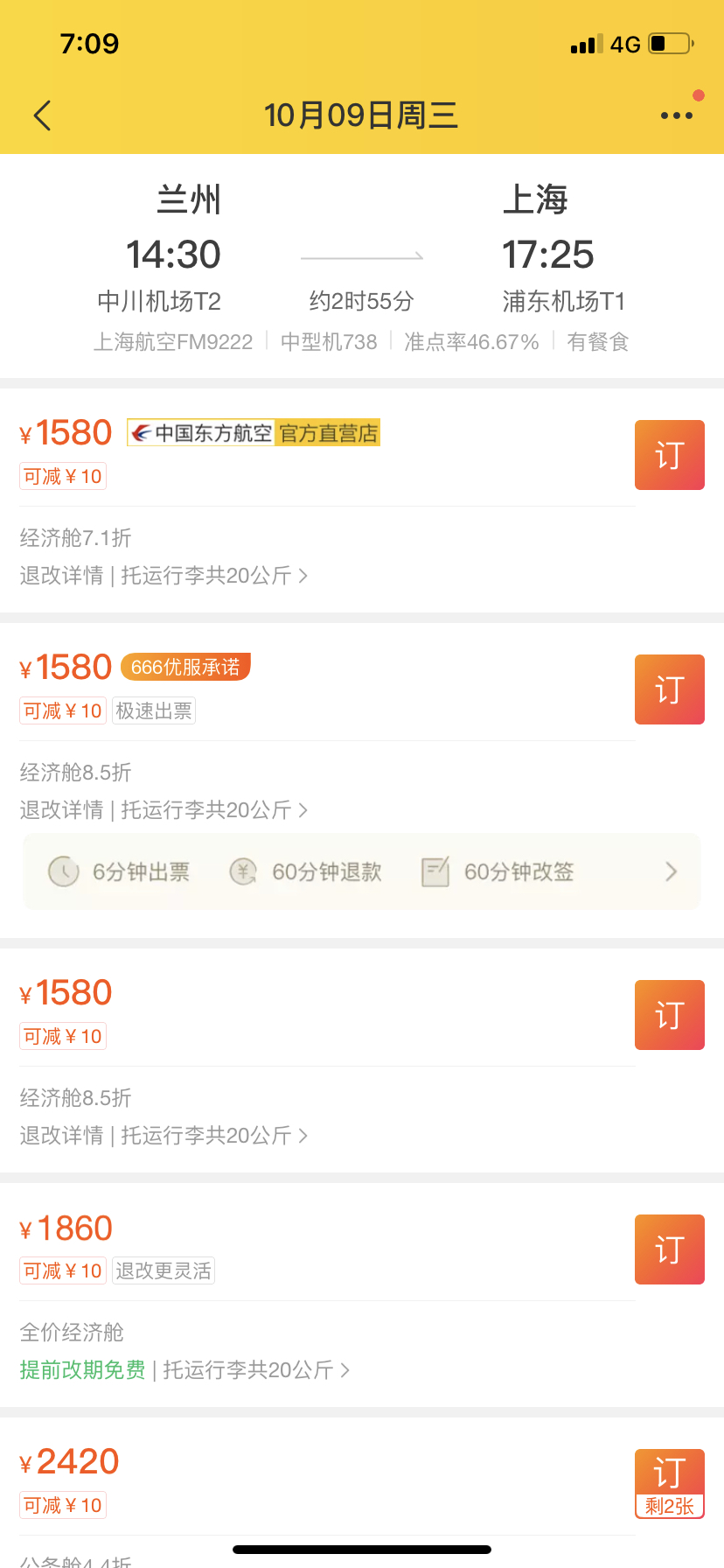
Task: View 退改详情 for the 经济舱7.1折 fare
Action: [62, 576]
